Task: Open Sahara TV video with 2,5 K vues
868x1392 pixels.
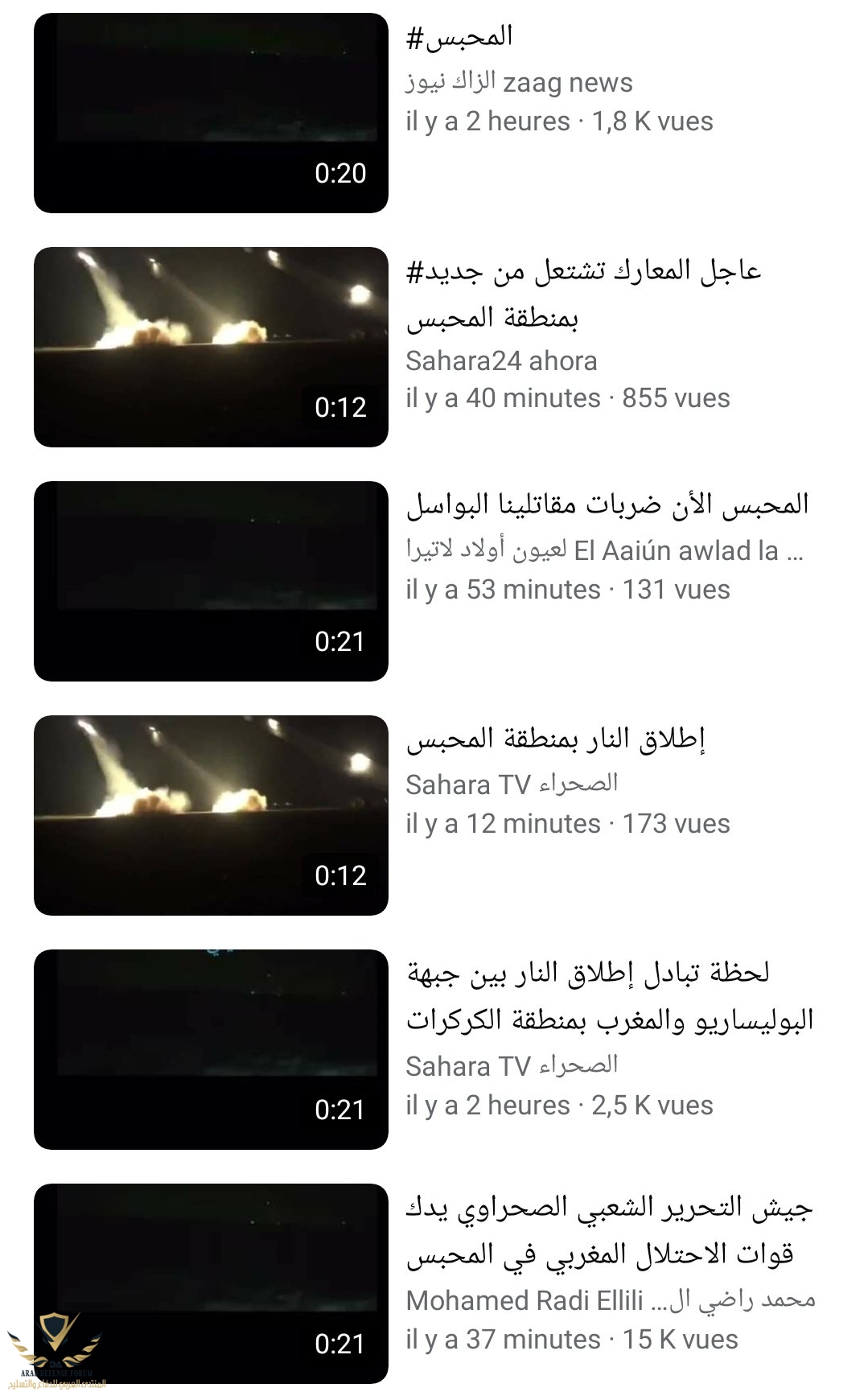Action: click(211, 1049)
